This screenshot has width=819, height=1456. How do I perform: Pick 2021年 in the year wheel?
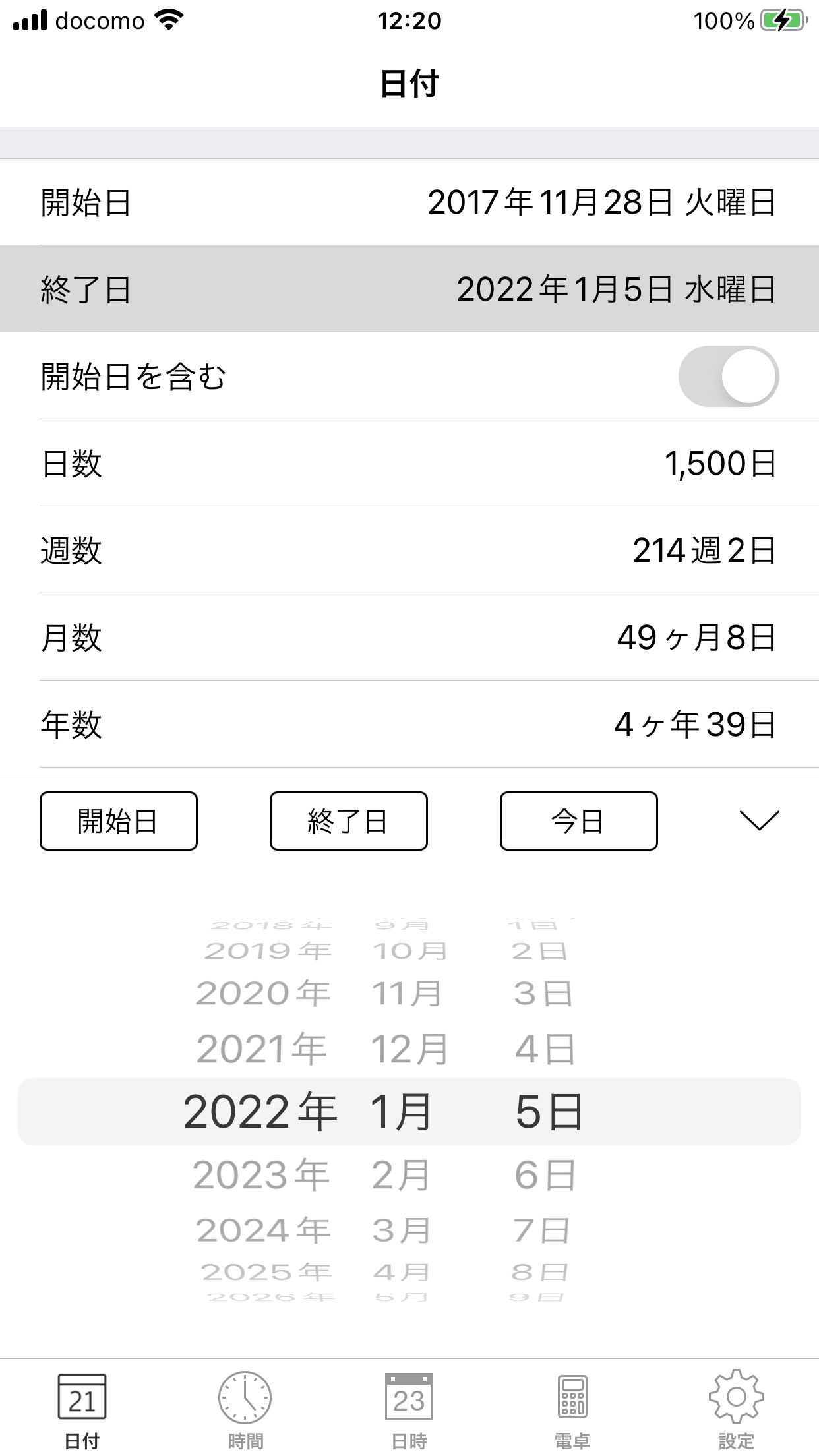tap(261, 1048)
